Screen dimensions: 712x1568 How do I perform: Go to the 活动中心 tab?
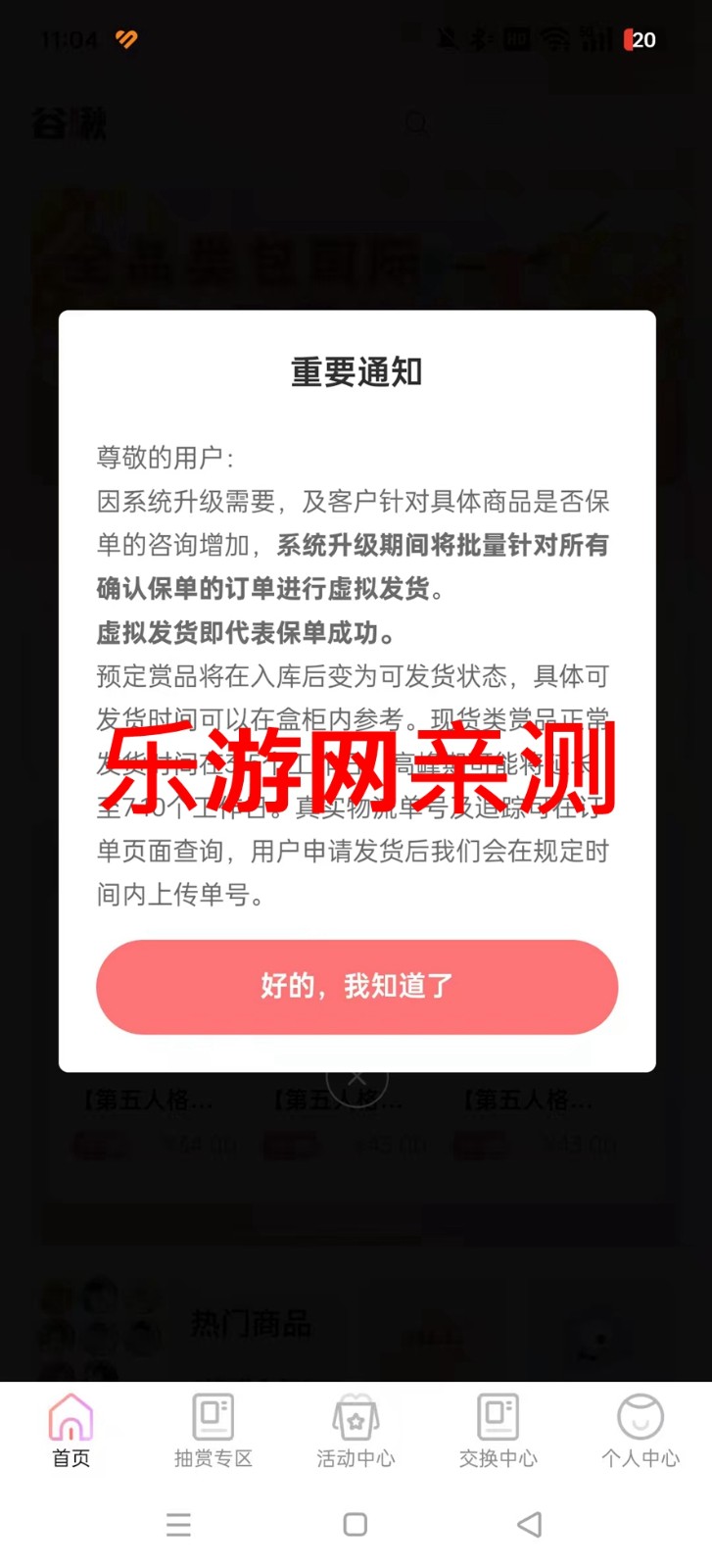point(356,1431)
